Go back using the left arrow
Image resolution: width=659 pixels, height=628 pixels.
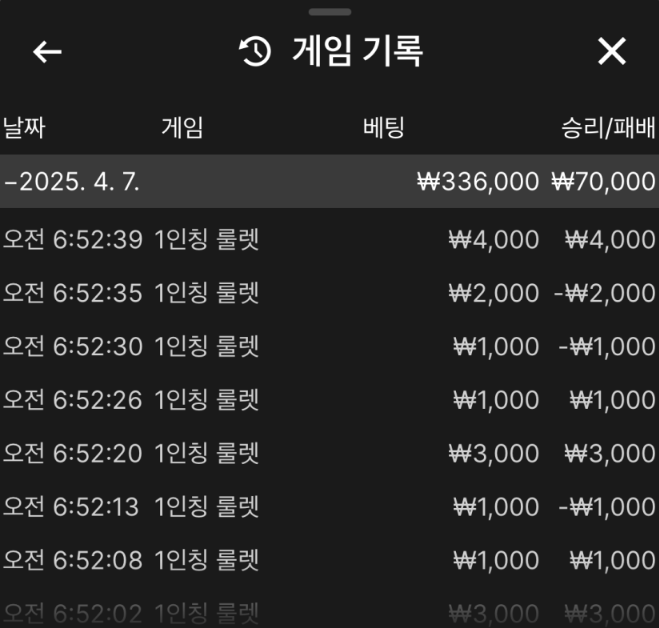coord(47,52)
